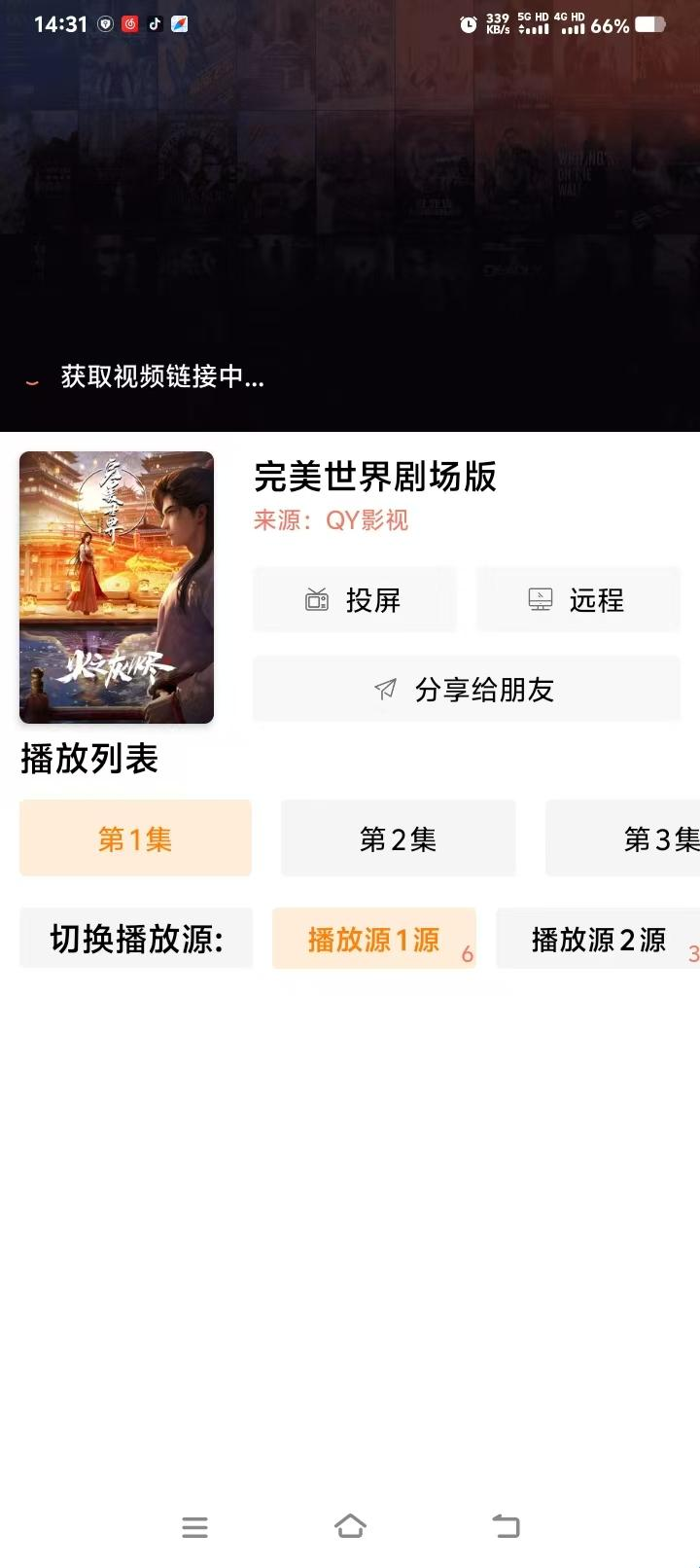Tap the paper plane share icon
The width and height of the screenshot is (700, 1568).
coord(385,689)
